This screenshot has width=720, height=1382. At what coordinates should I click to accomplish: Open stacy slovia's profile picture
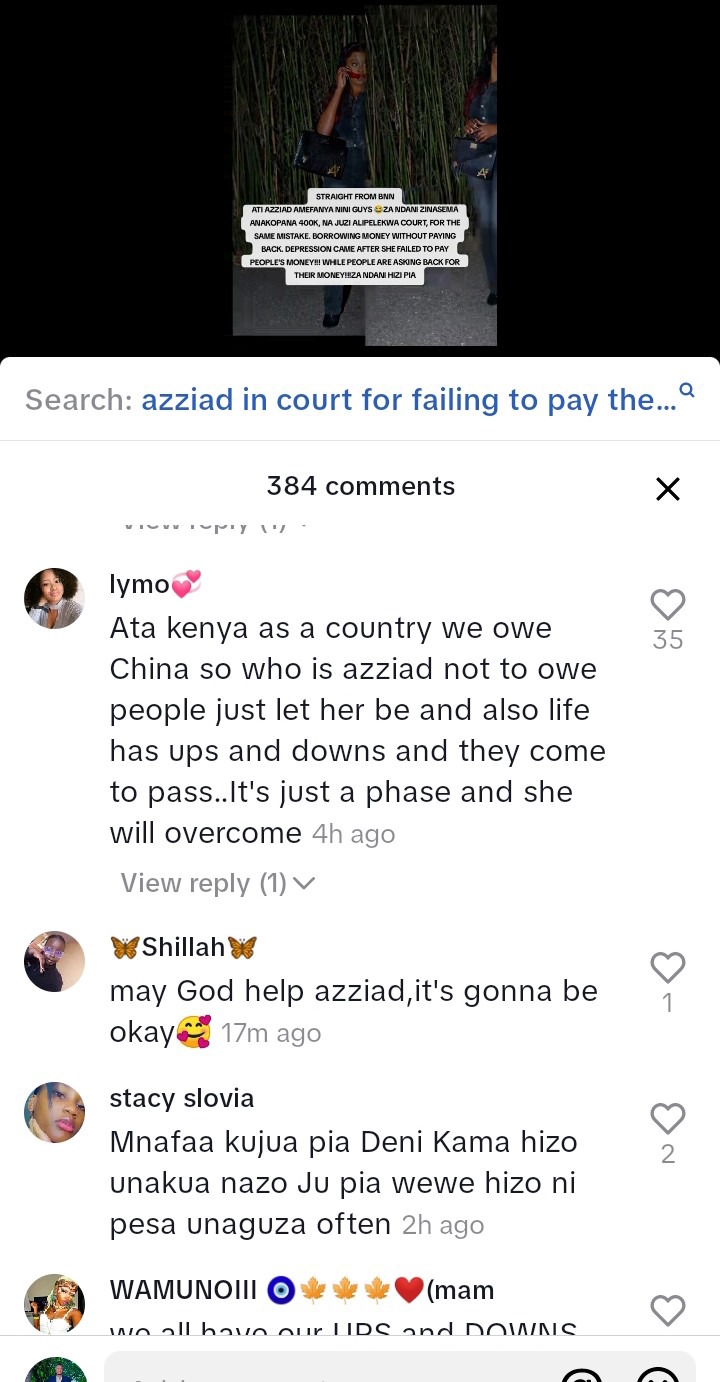tap(54, 1112)
